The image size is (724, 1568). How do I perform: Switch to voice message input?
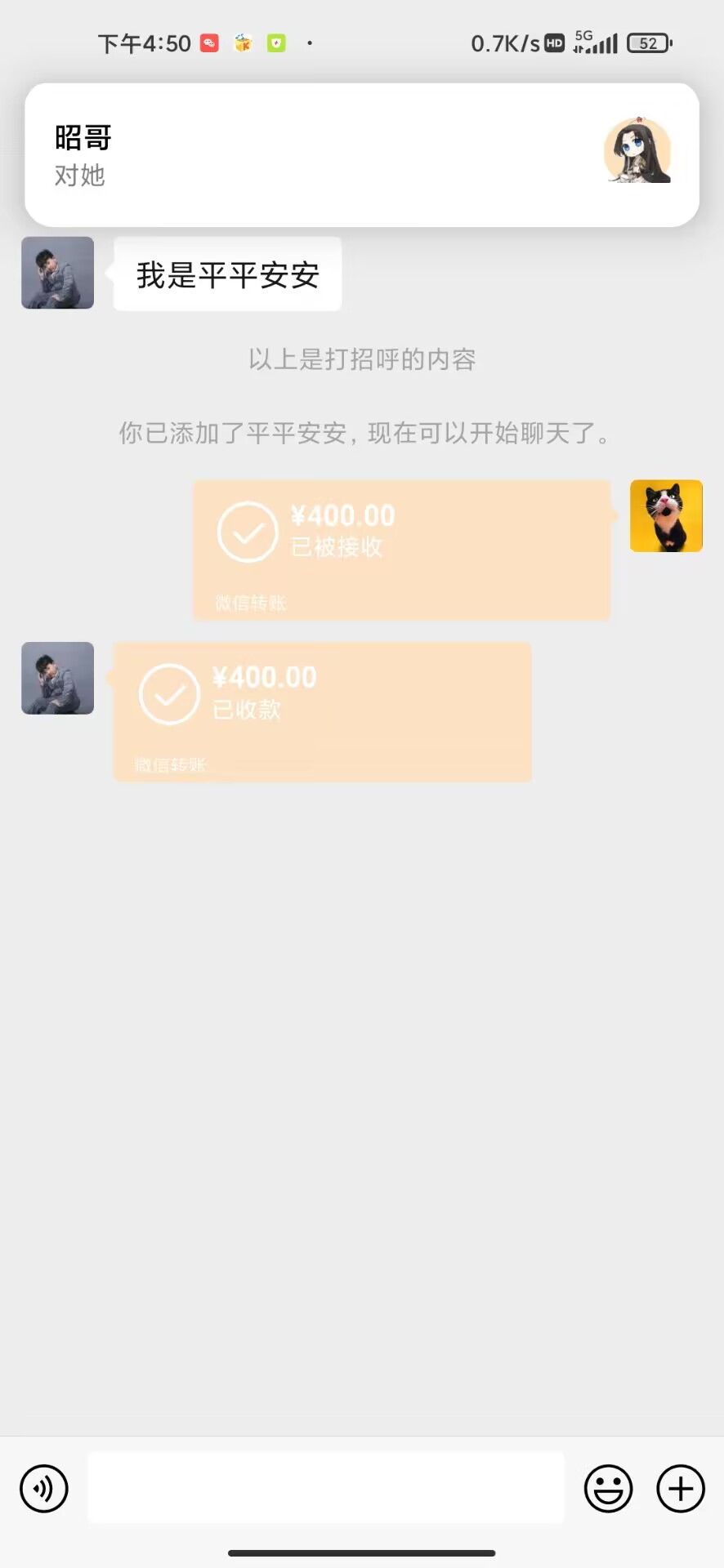point(44,1488)
